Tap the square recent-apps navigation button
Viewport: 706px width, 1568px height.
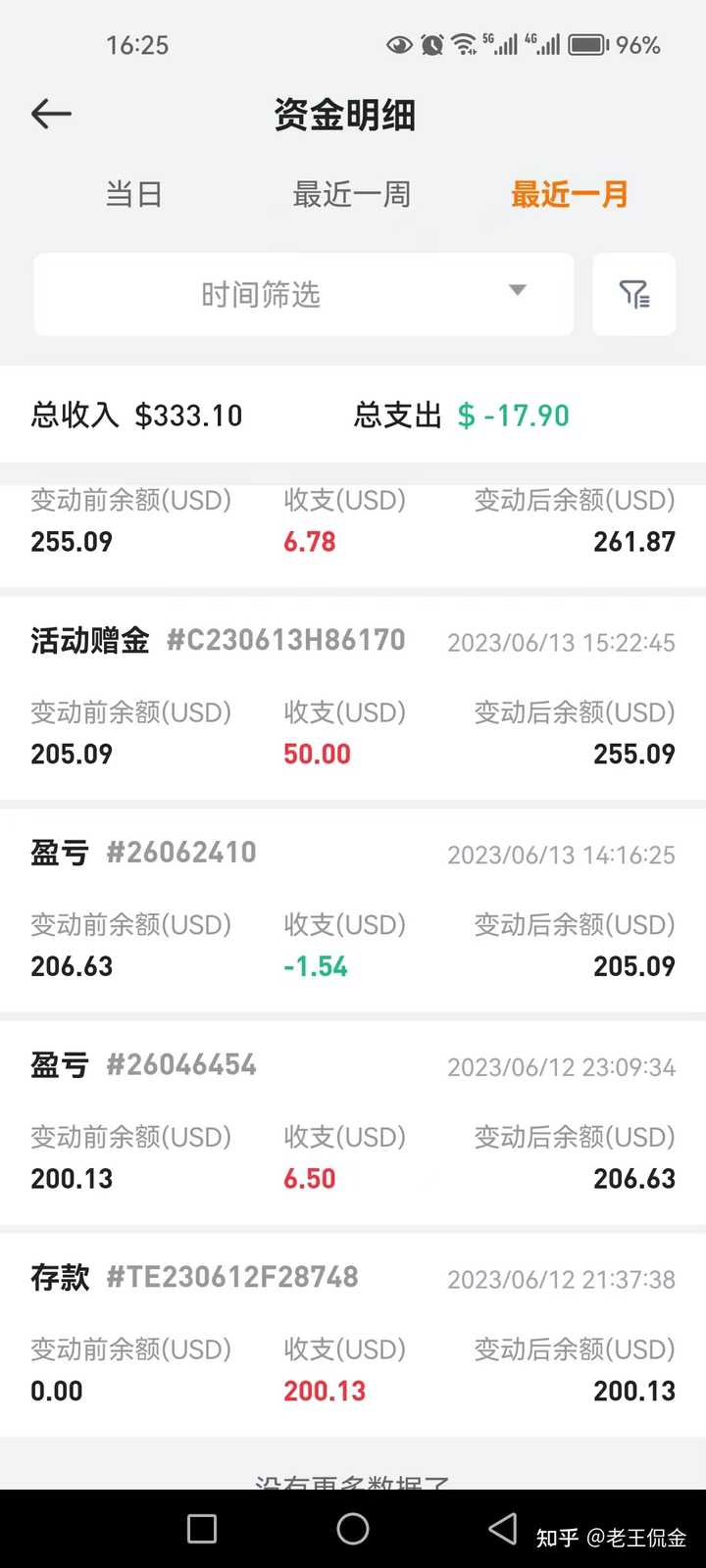click(x=203, y=1527)
